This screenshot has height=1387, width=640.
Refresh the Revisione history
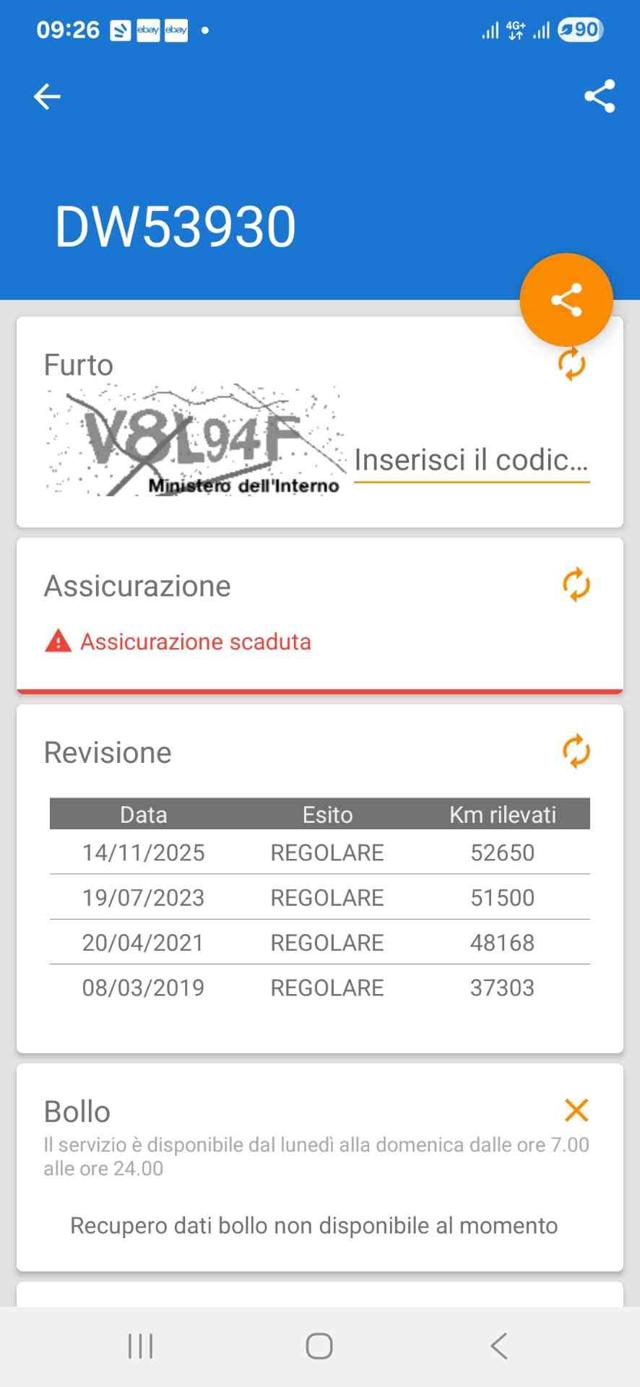576,751
